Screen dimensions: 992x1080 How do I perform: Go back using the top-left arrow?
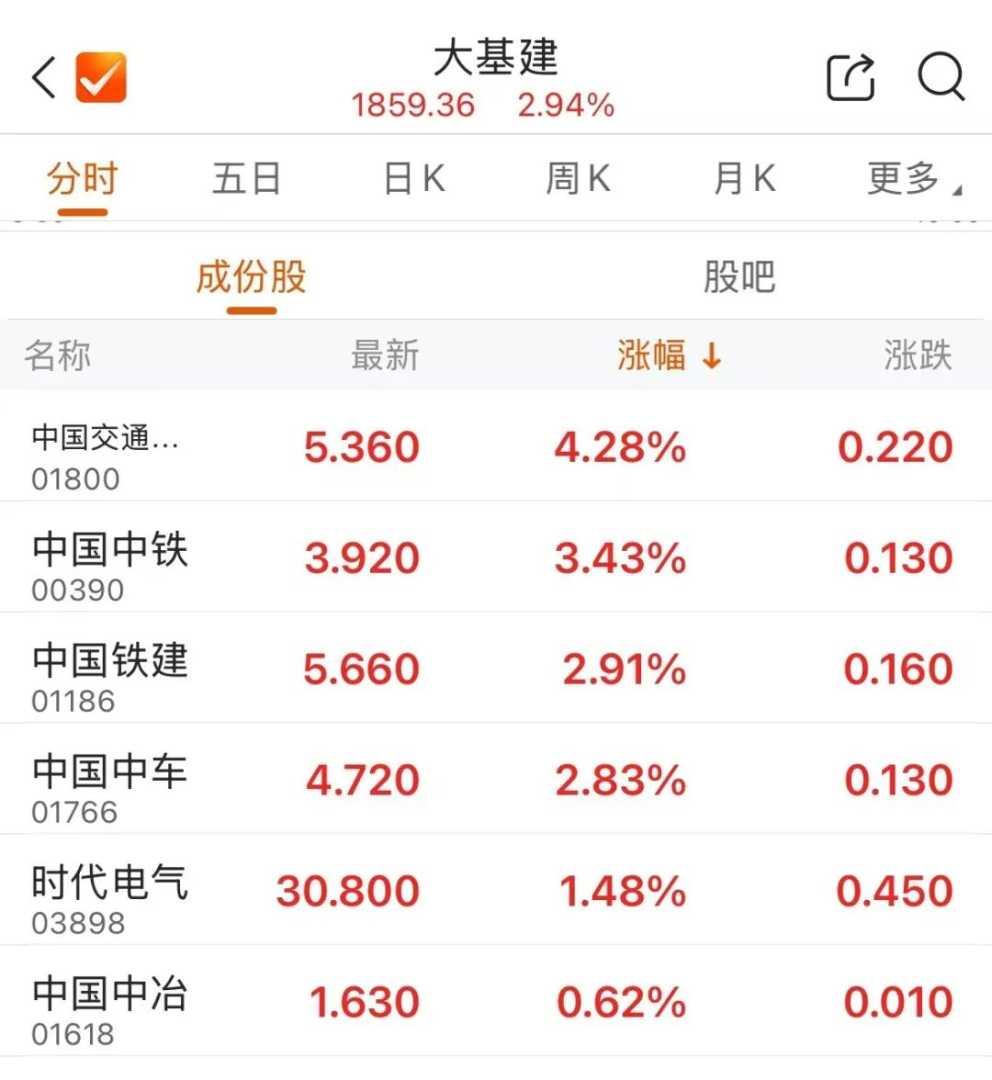click(x=44, y=78)
